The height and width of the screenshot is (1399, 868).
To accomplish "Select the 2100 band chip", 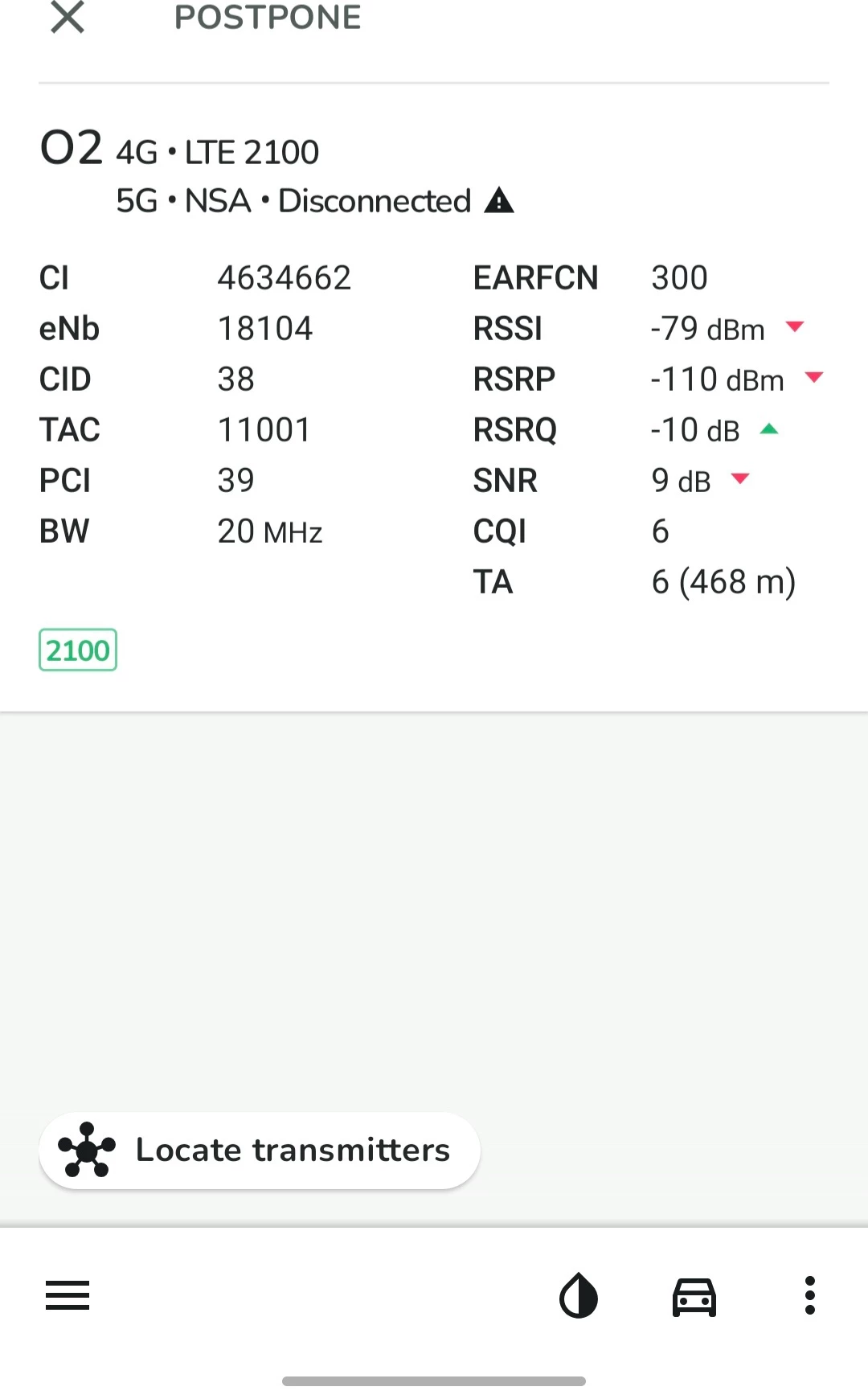I will [x=78, y=650].
